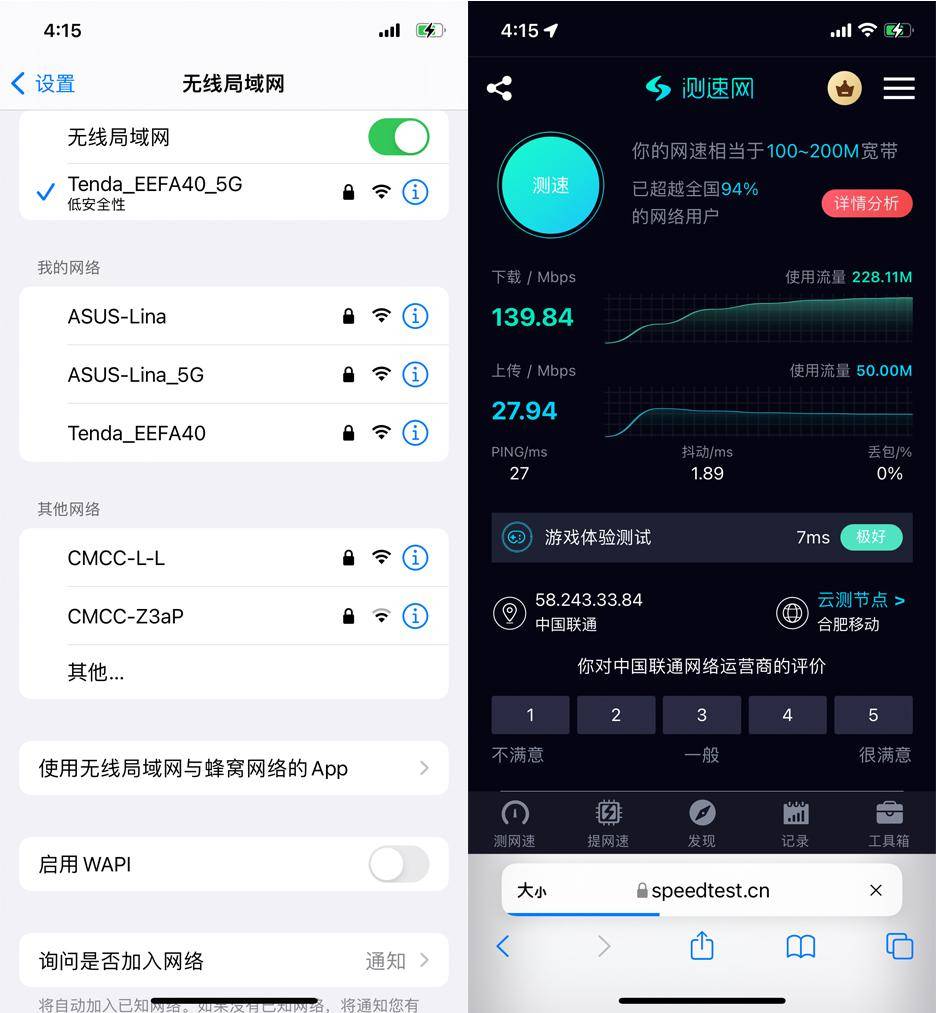Open the 询问是否加入网络 notification setting

[234, 960]
